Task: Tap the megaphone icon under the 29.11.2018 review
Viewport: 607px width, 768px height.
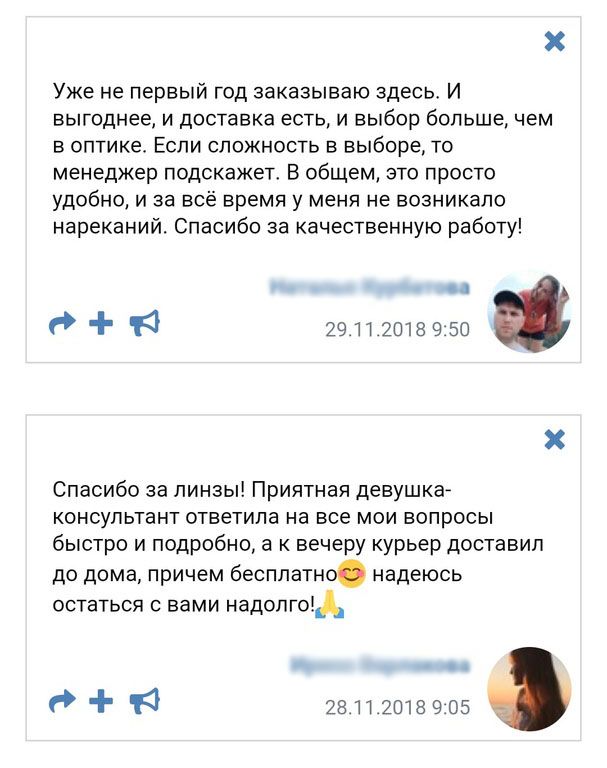Action: click(x=145, y=322)
